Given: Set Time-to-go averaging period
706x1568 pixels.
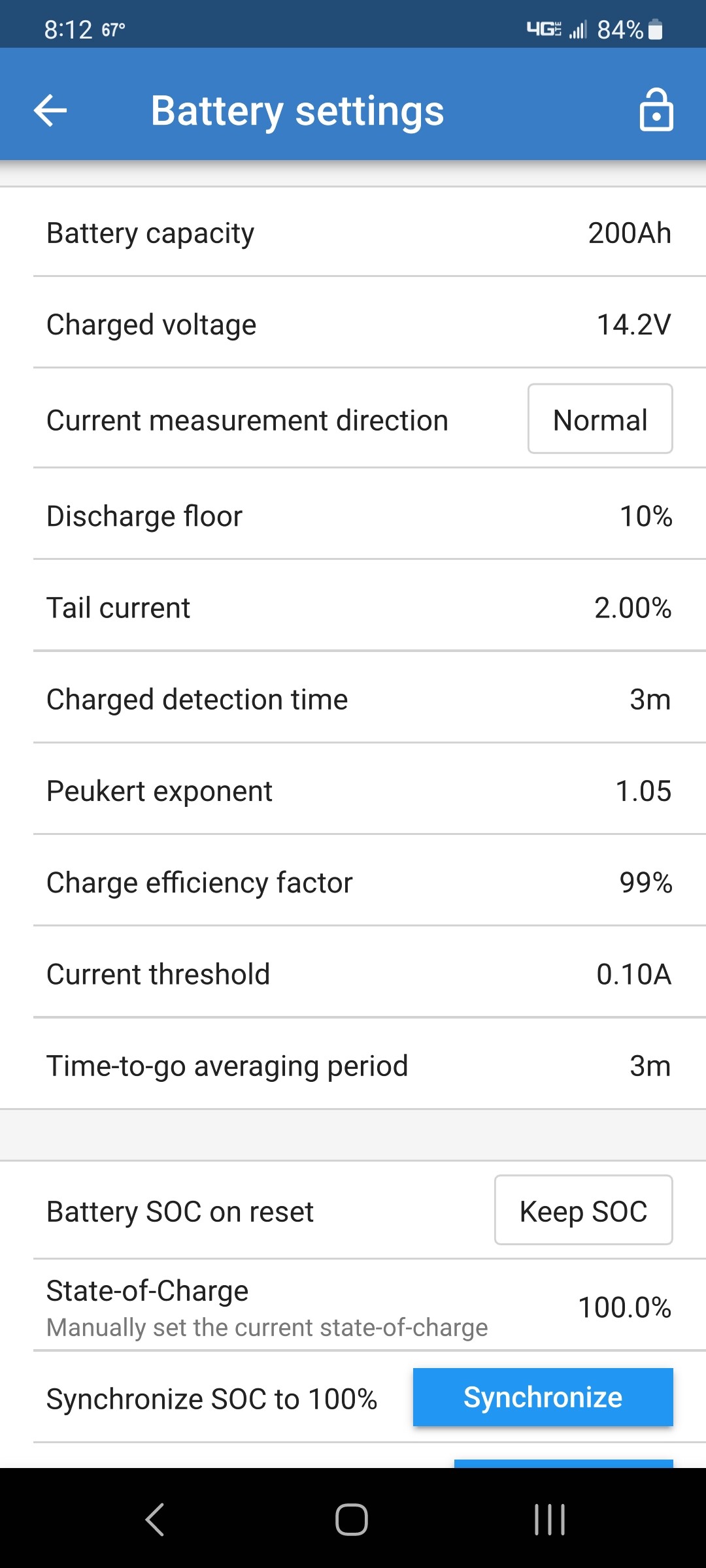Looking at the screenshot, I should click(649, 1066).
